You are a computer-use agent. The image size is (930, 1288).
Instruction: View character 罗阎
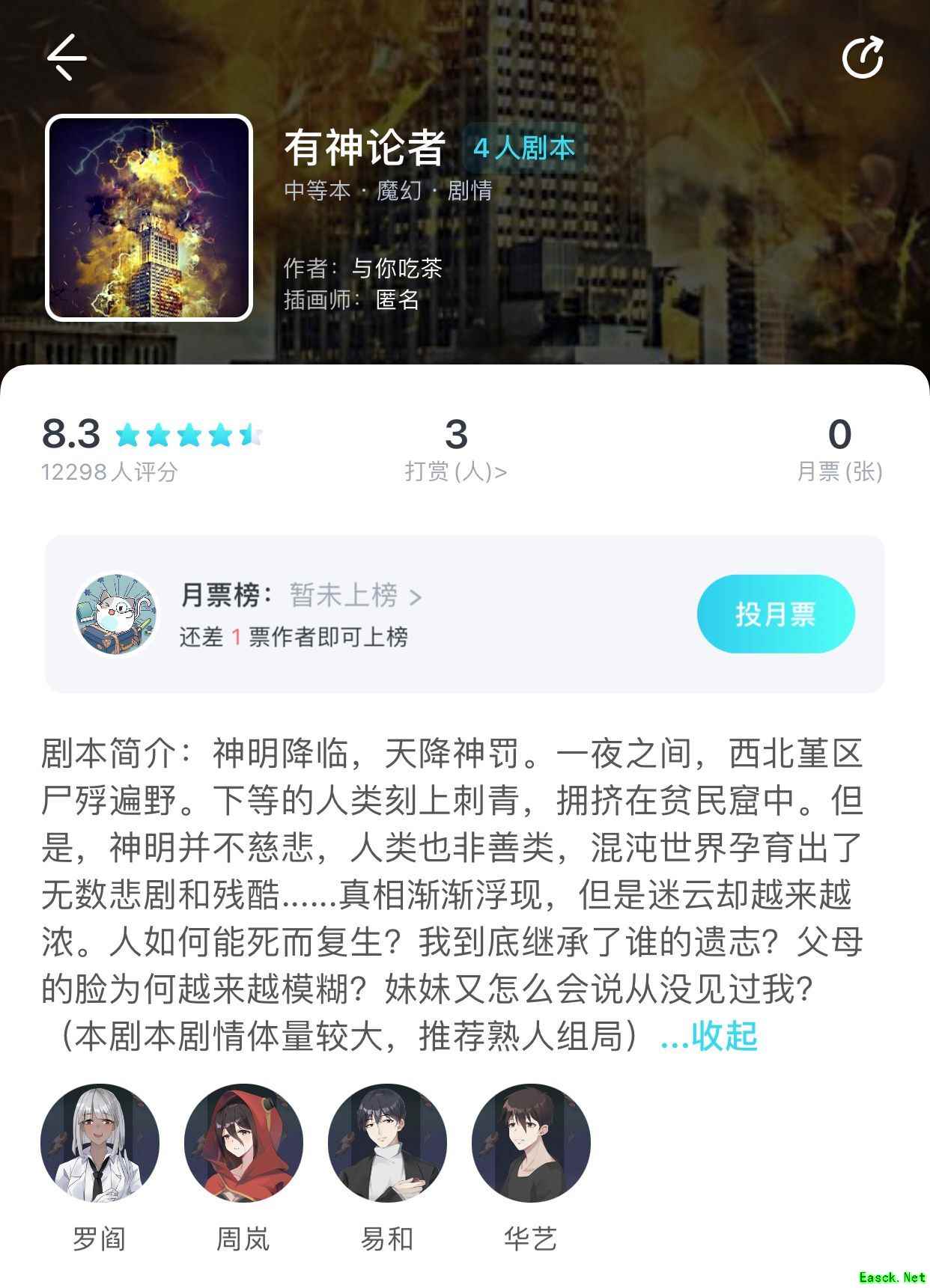click(100, 1144)
